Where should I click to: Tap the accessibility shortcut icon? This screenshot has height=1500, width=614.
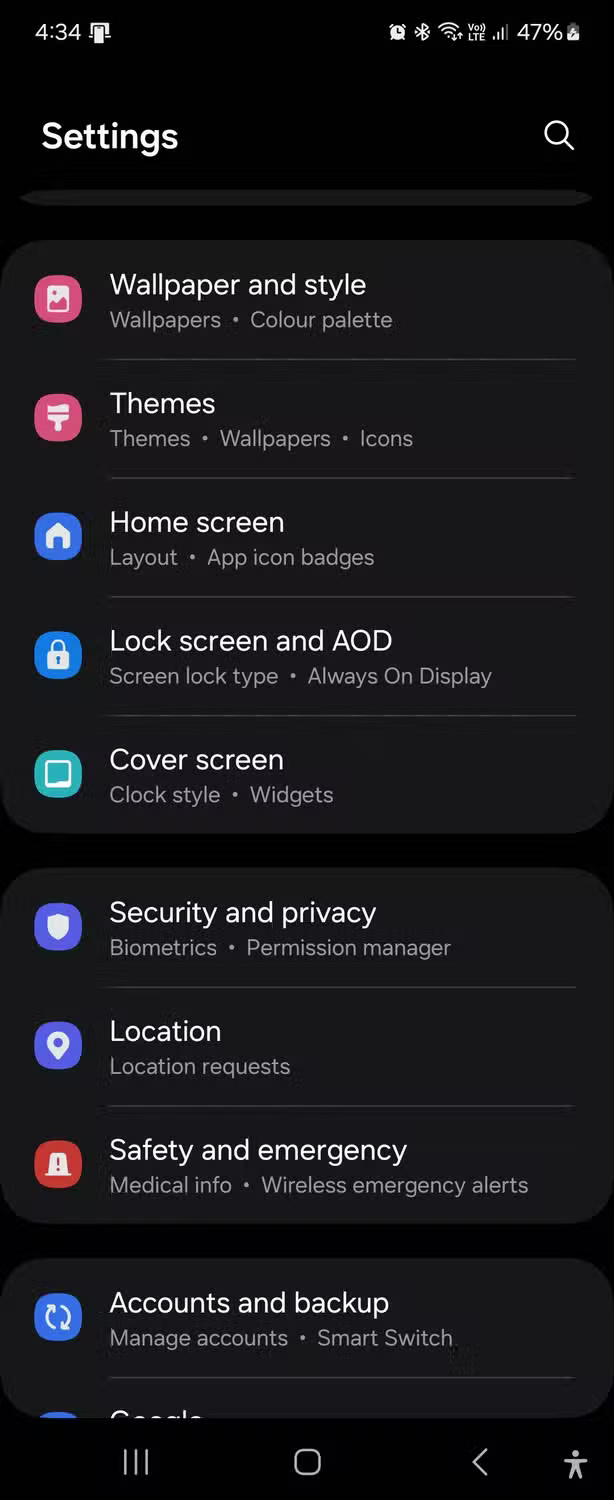(x=575, y=1464)
